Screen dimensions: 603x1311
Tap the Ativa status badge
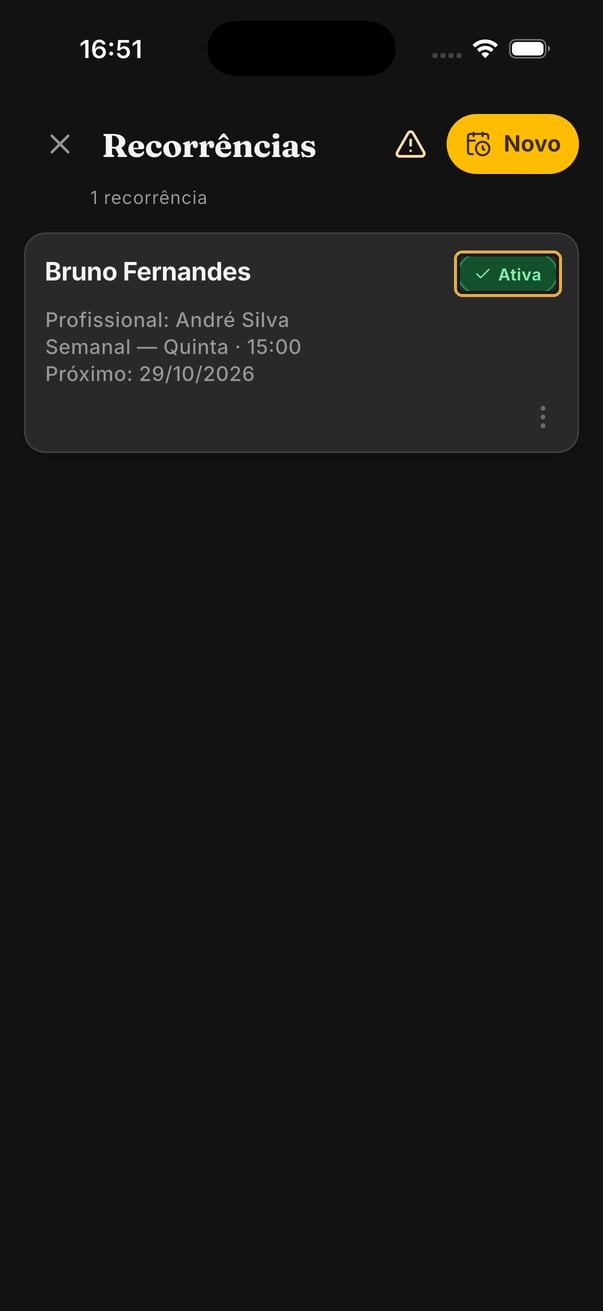508,274
